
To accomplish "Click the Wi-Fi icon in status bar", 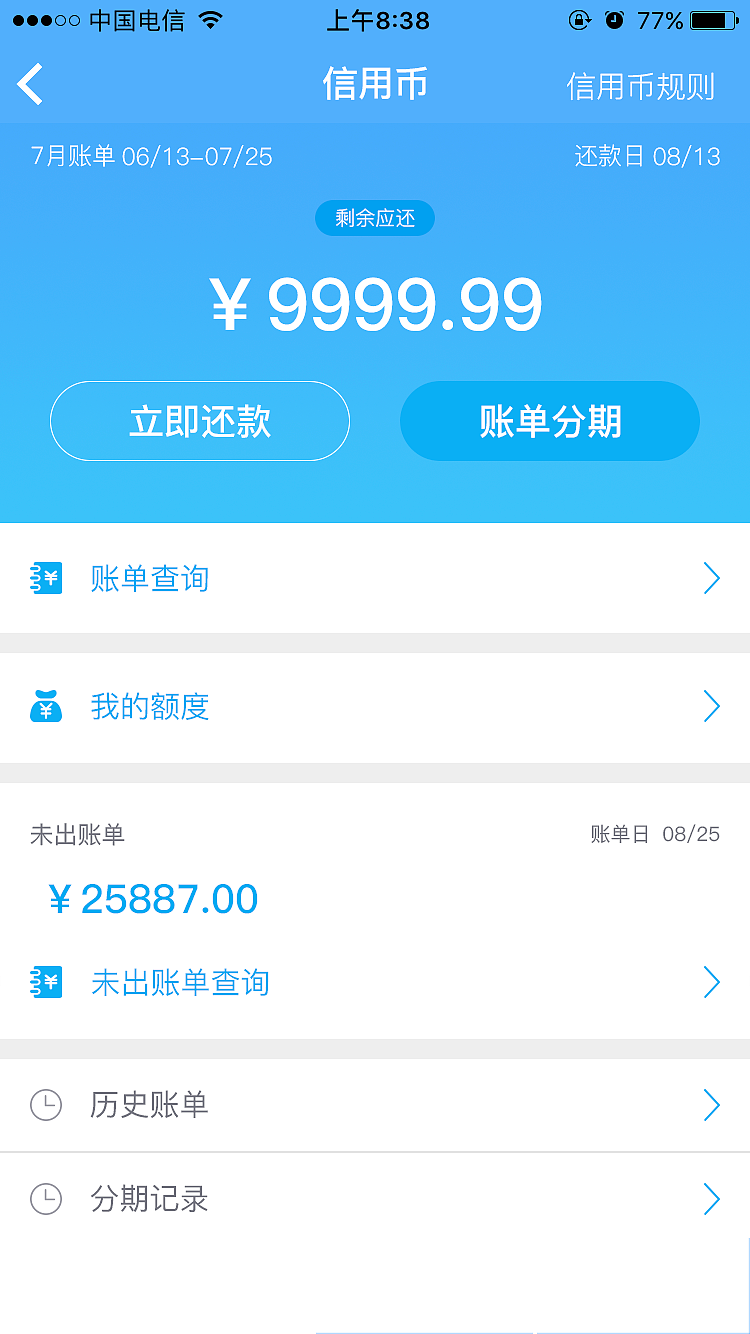I will click(x=211, y=19).
